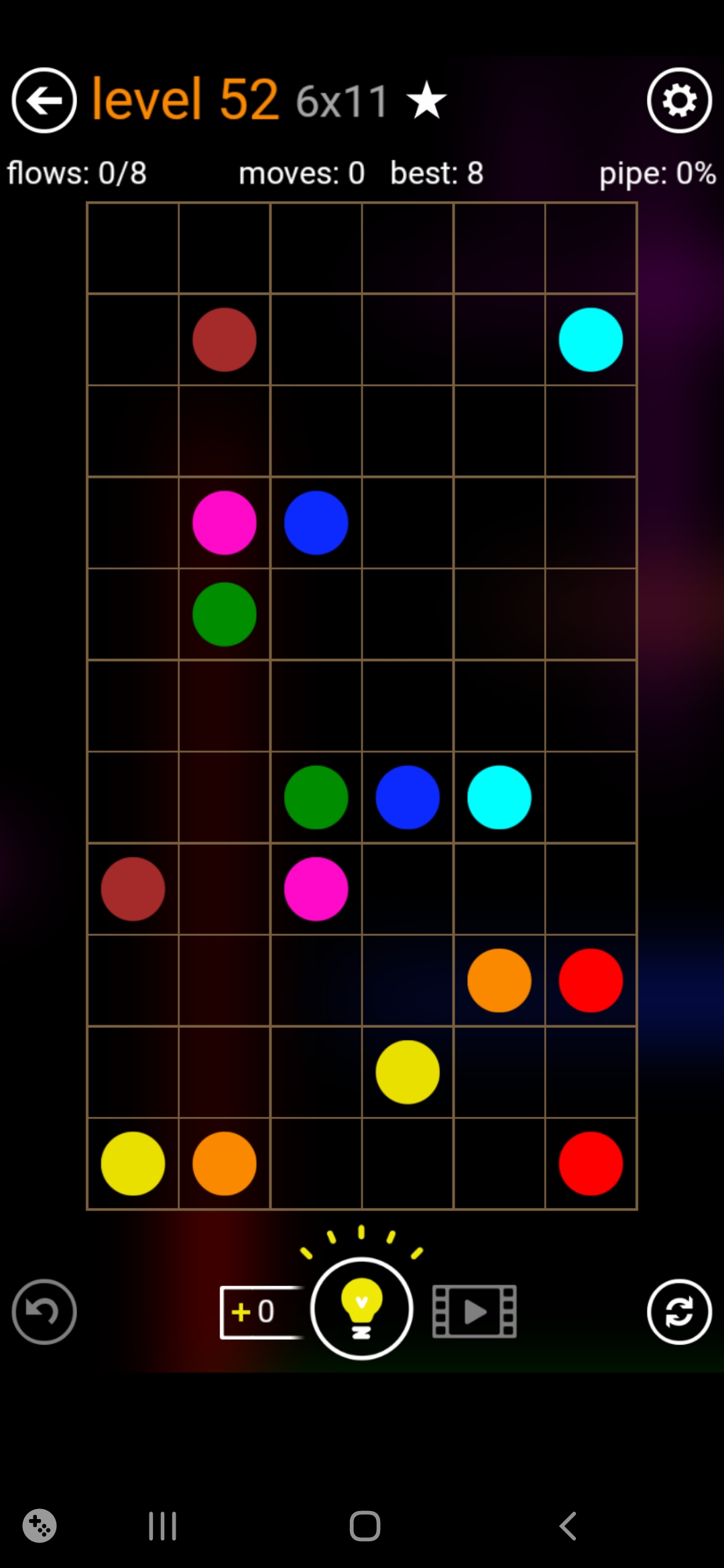Viewport: 724px width, 1568px height.
Task: Use the lightbulb hint
Action: click(361, 1308)
